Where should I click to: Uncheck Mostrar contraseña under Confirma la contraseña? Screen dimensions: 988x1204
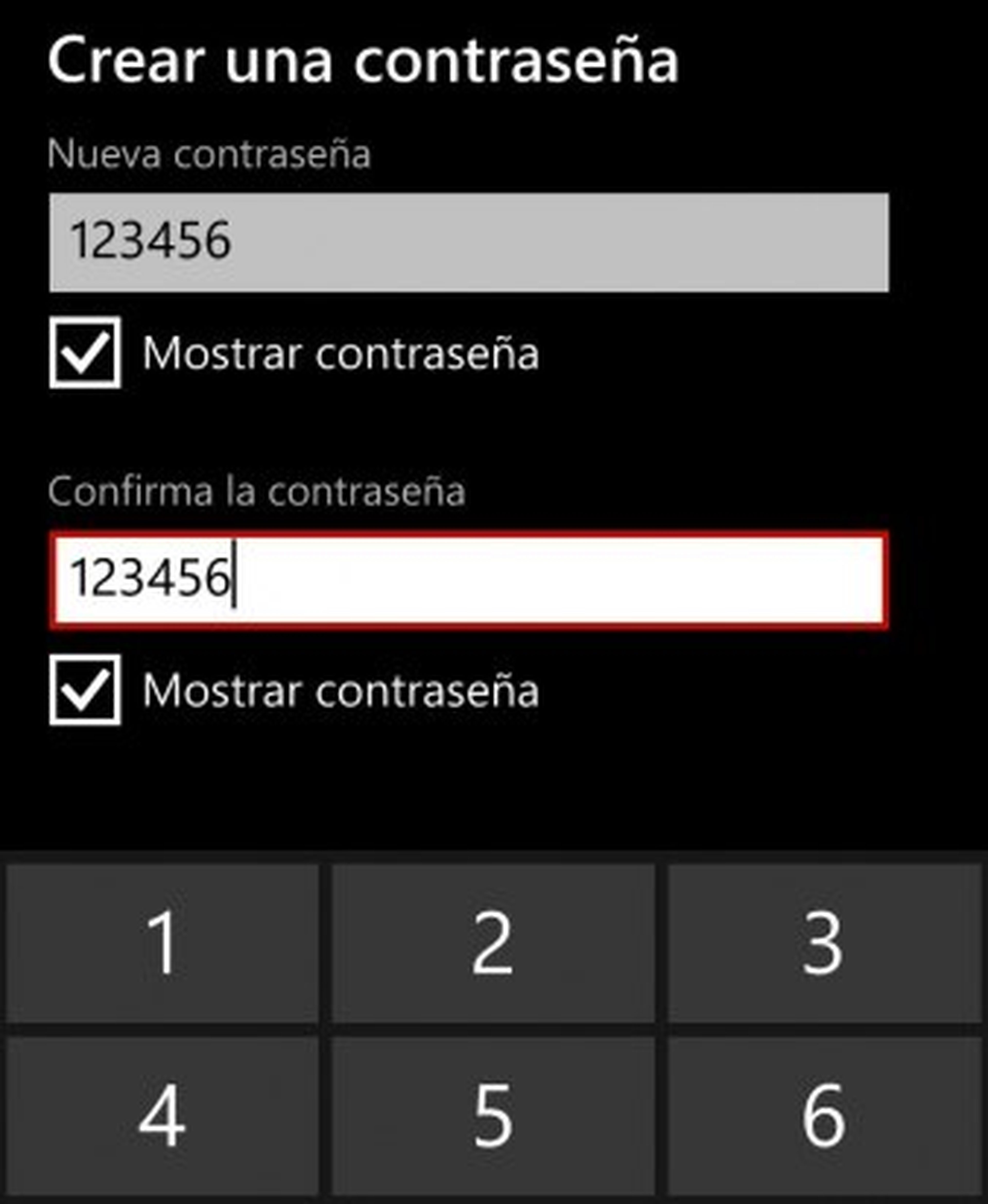(x=85, y=690)
